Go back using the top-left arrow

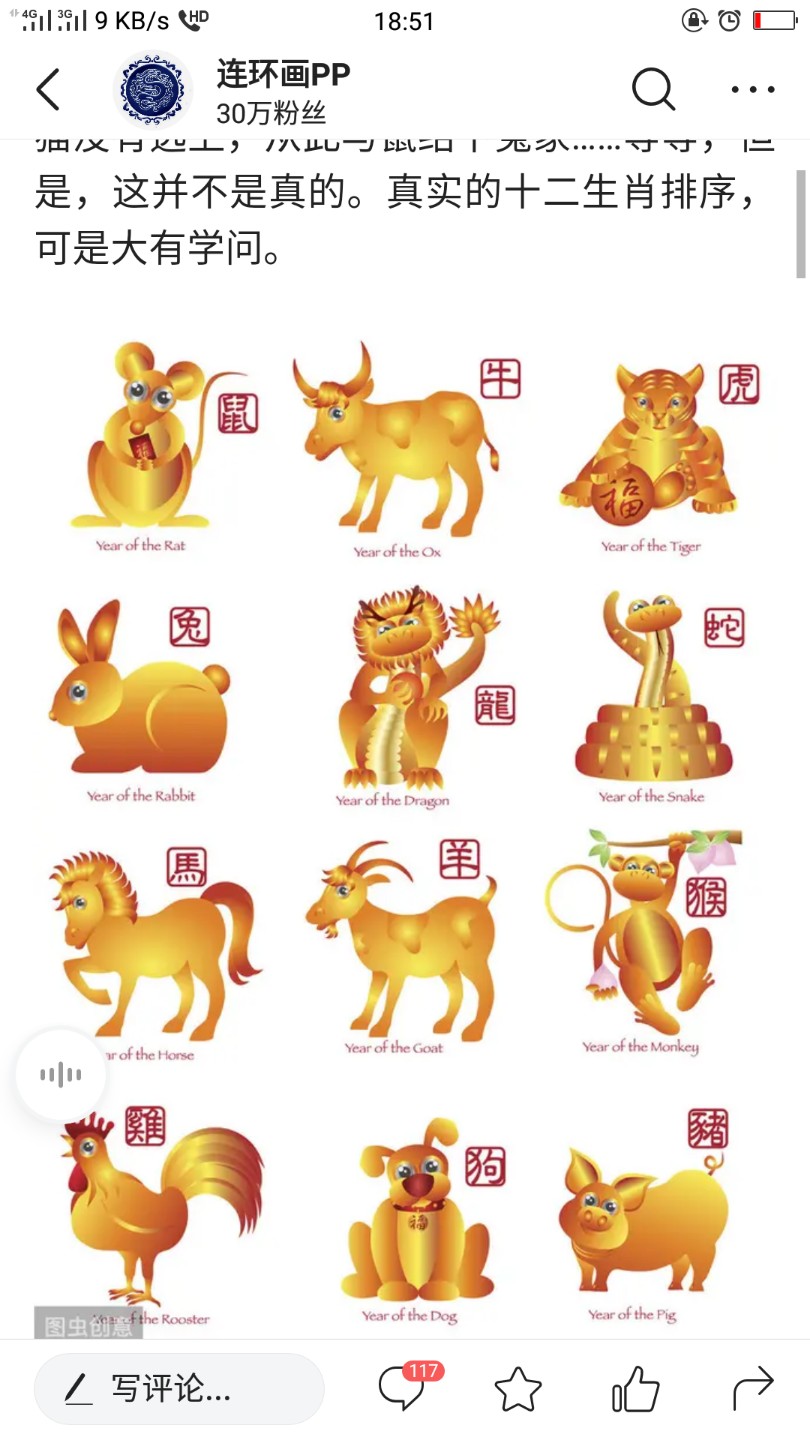tap(48, 90)
